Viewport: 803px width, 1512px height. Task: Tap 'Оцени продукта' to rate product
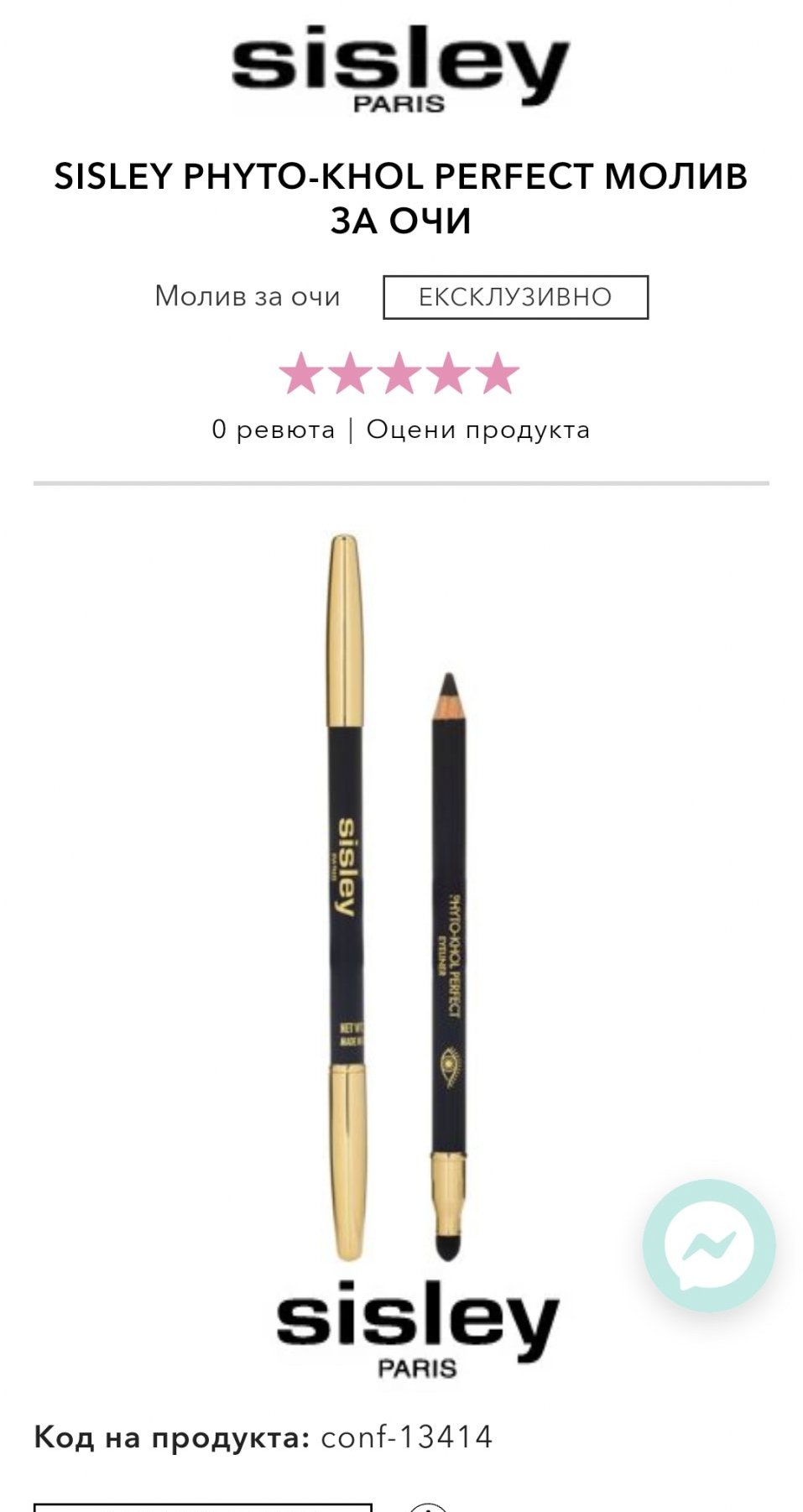click(x=478, y=430)
